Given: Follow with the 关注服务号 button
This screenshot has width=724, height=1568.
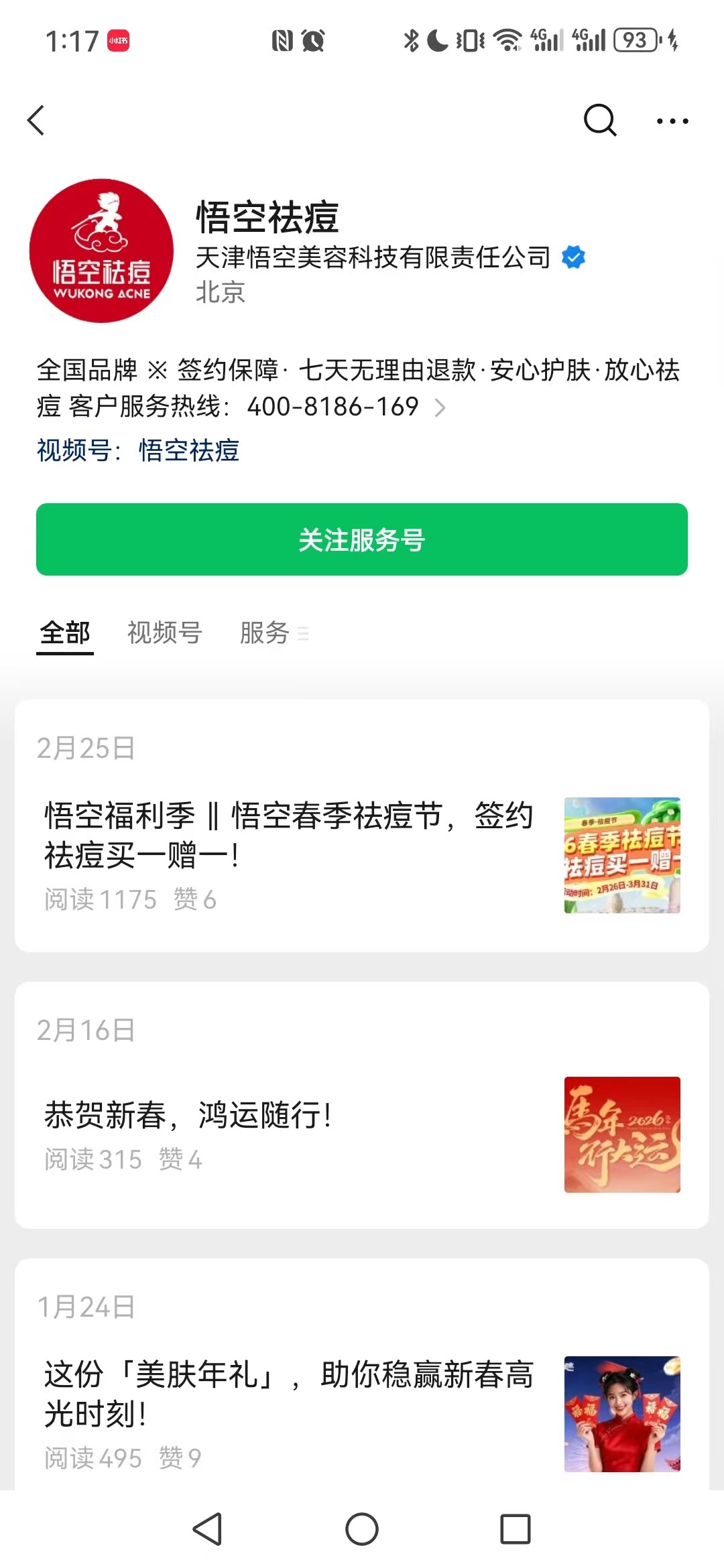Looking at the screenshot, I should tap(362, 539).
